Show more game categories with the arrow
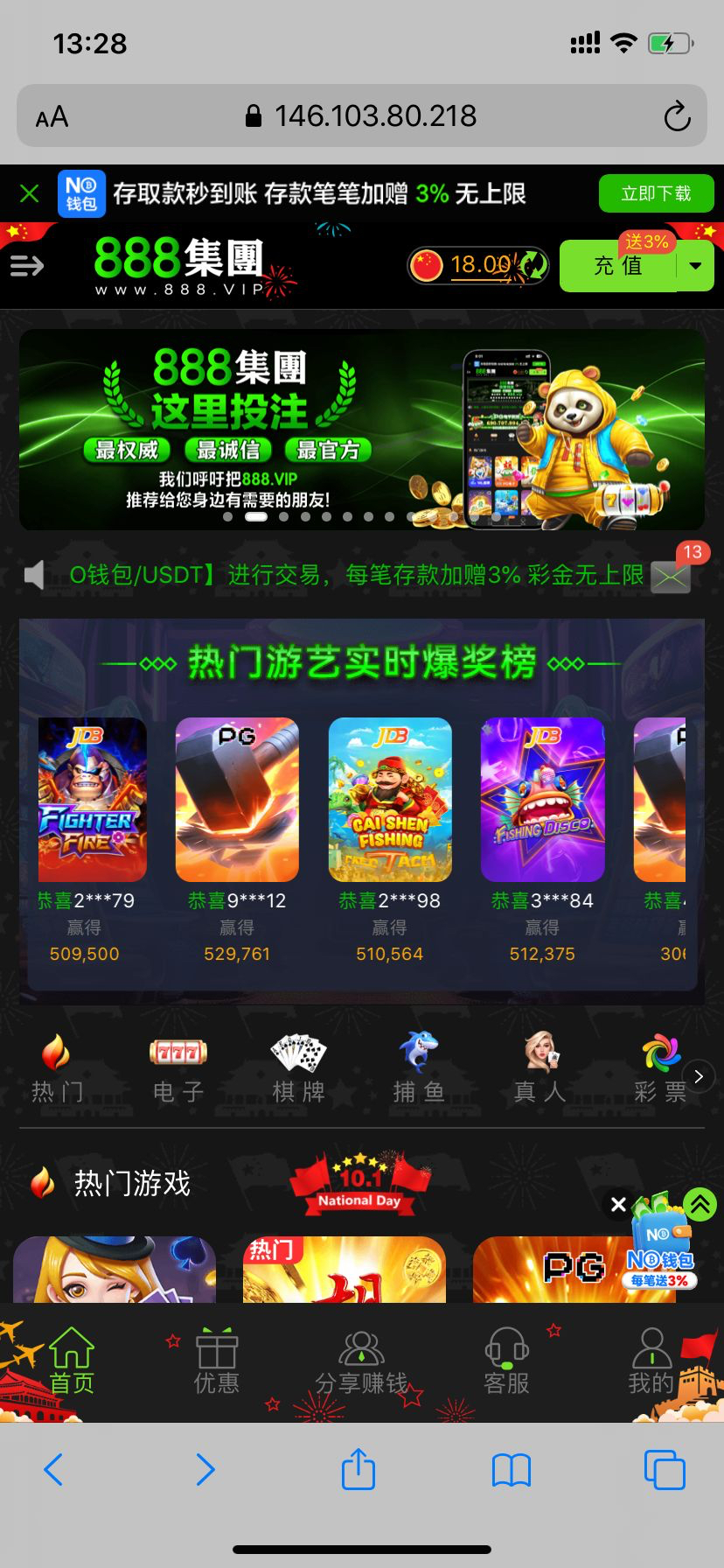The height and width of the screenshot is (1568, 724). coord(699,1077)
